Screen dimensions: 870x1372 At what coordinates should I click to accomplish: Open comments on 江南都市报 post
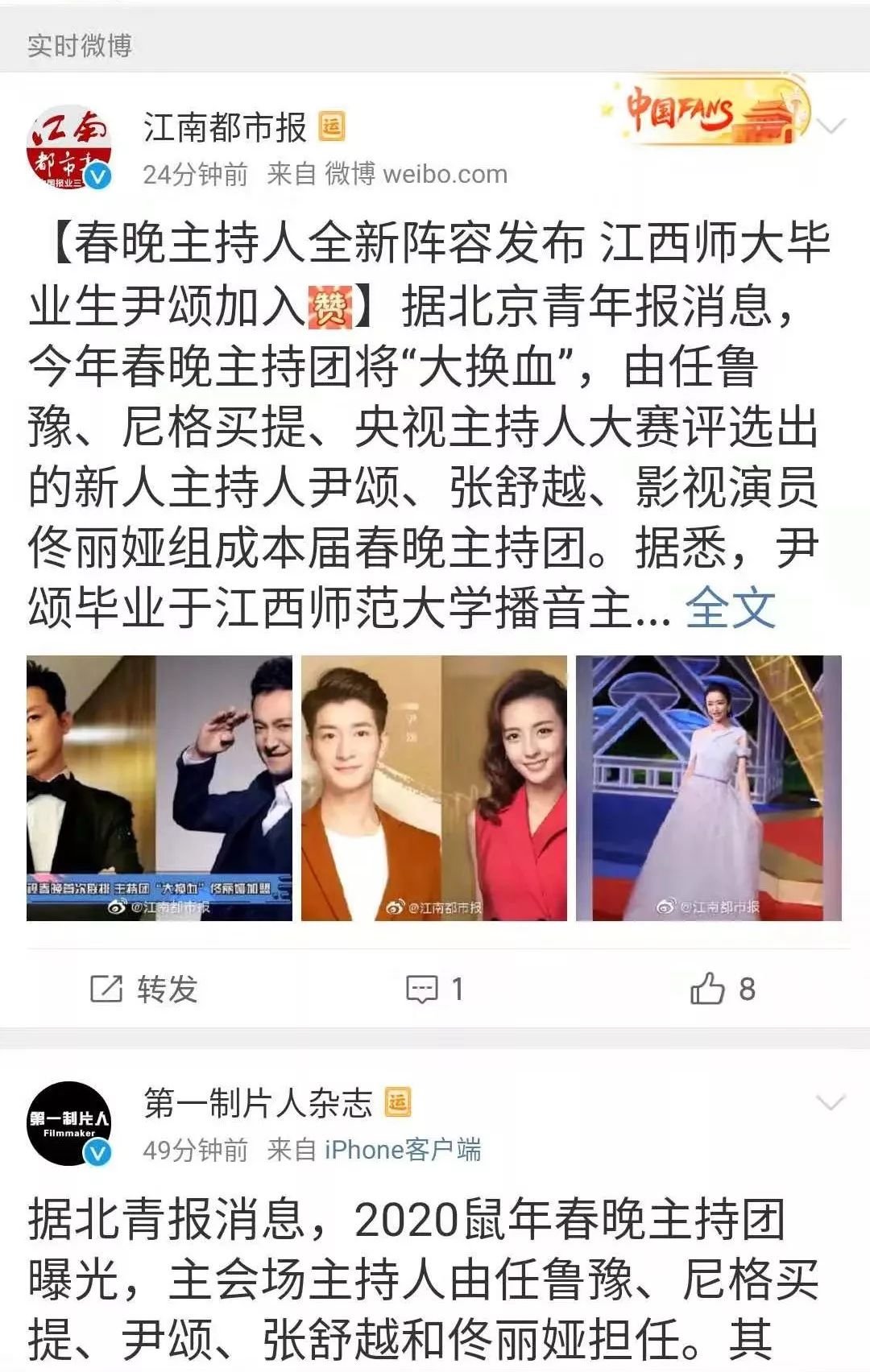coord(435,989)
